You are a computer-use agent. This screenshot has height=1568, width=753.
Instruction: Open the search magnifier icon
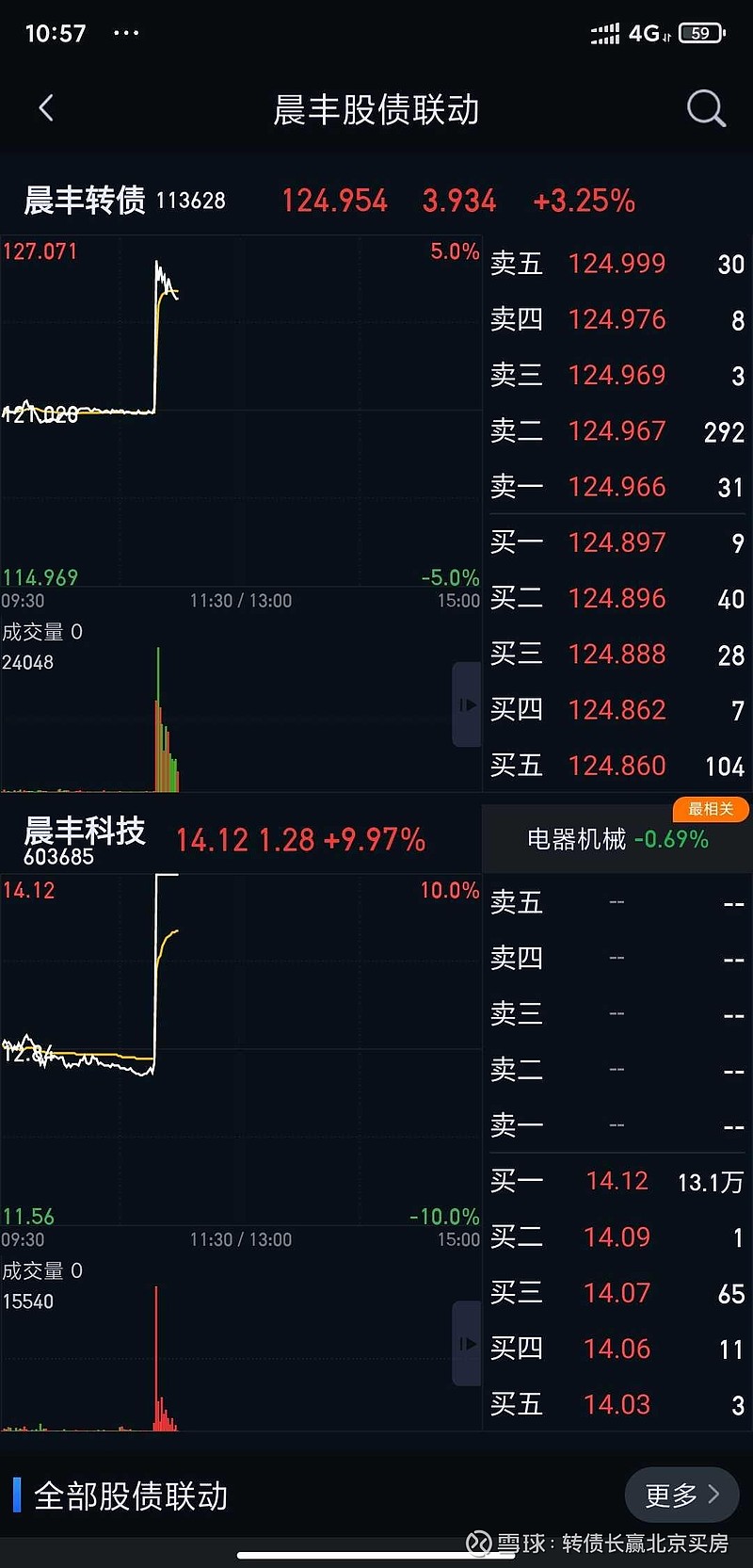706,108
